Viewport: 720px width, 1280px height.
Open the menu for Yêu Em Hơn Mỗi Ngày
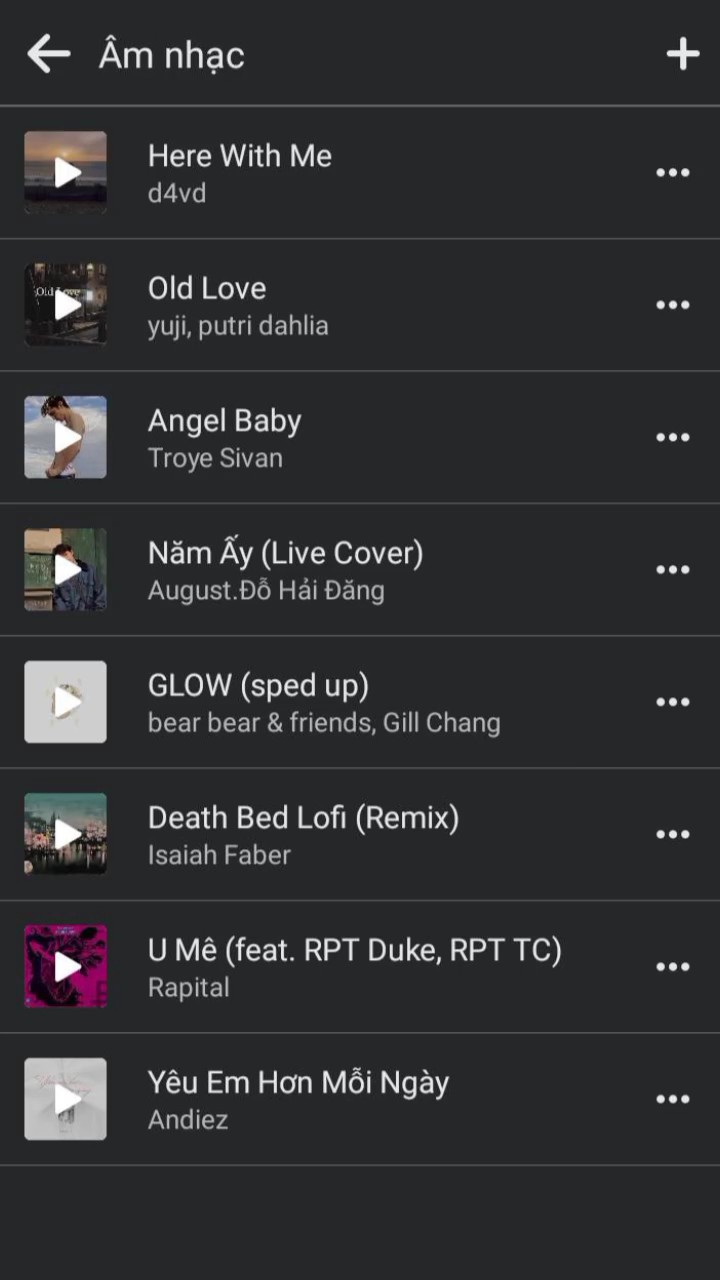coord(672,1099)
